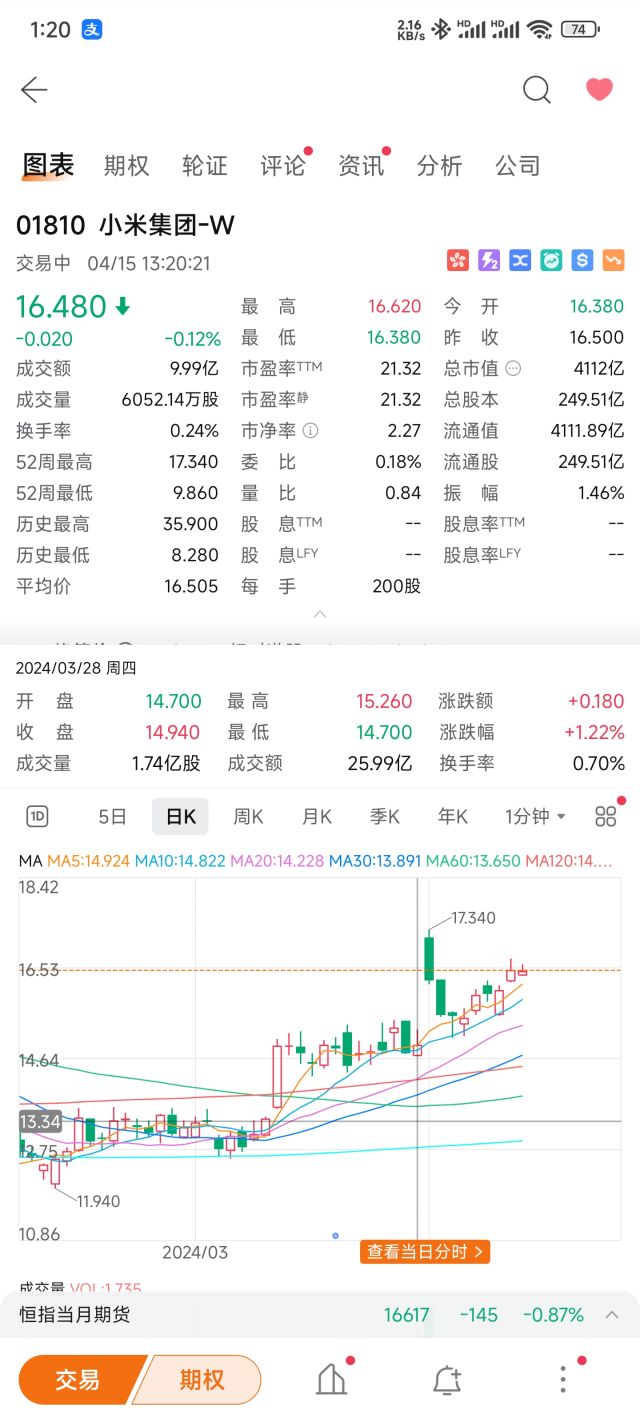Select the 周K chart period

tap(248, 817)
